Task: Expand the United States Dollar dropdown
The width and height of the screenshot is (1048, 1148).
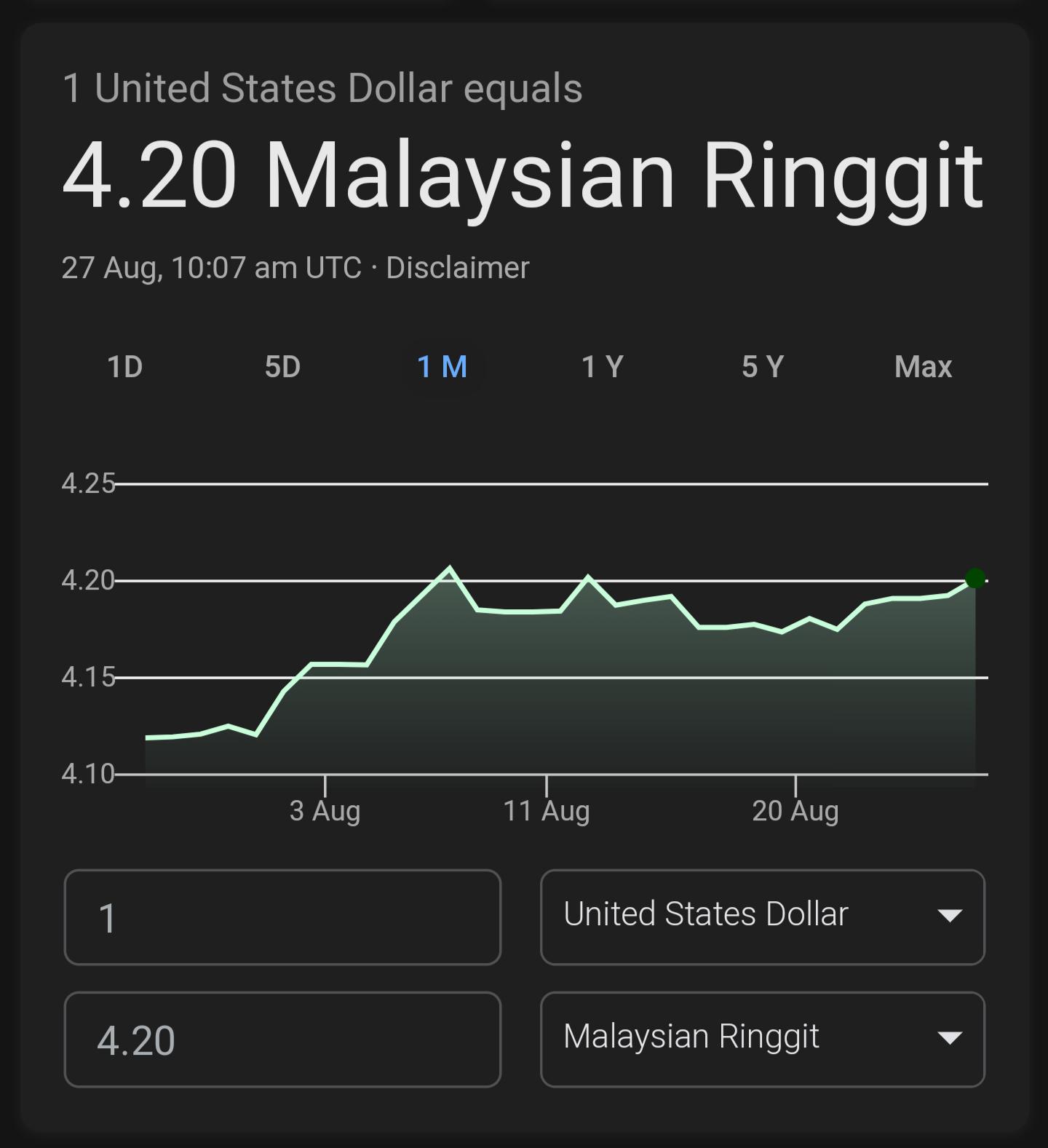Action: click(762, 917)
